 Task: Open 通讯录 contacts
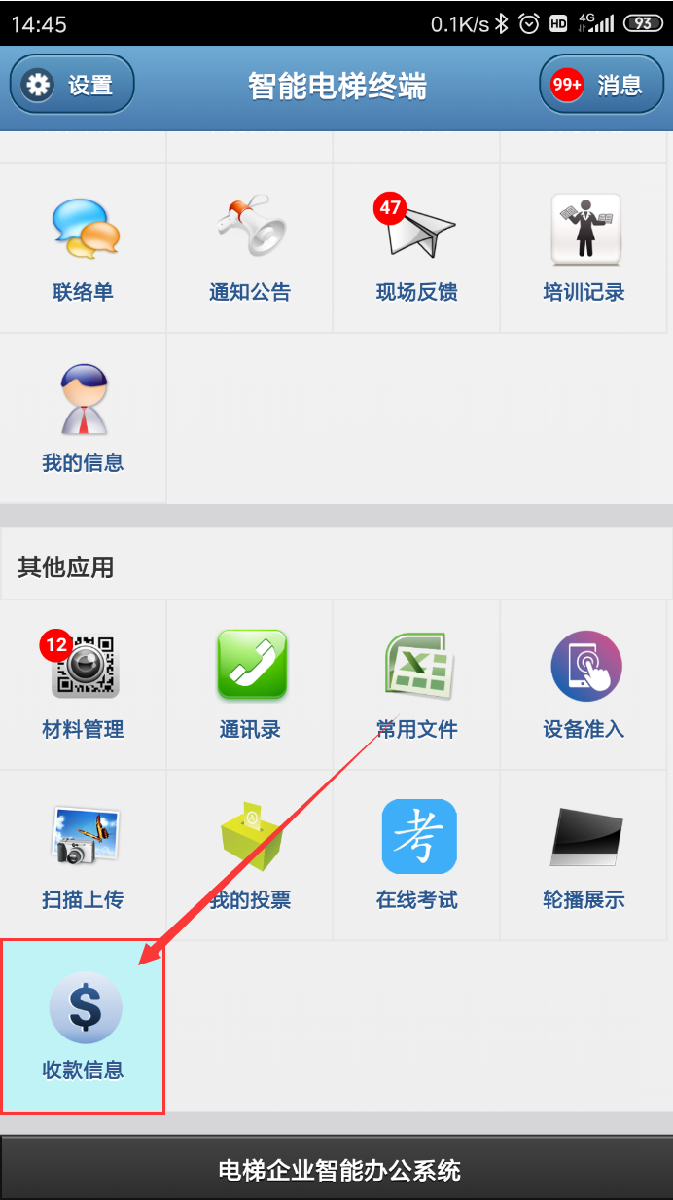[250, 685]
